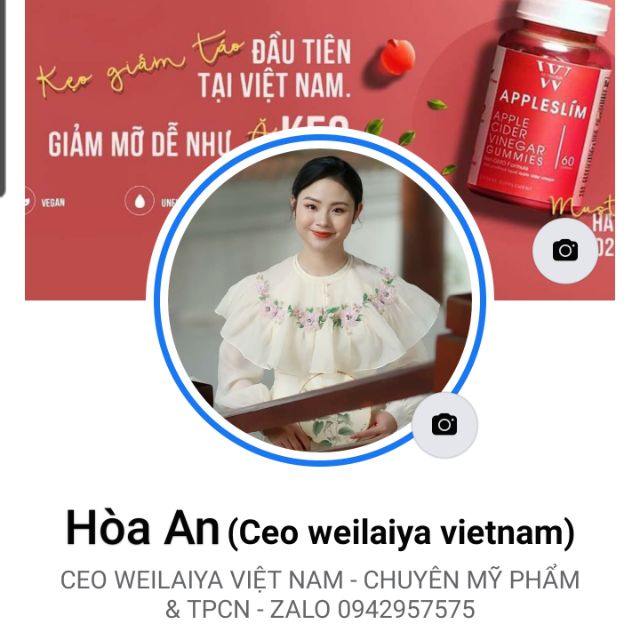This screenshot has height=640, width=640.
Task: Tap the camera icon on profile picture
Action: [x=445, y=425]
